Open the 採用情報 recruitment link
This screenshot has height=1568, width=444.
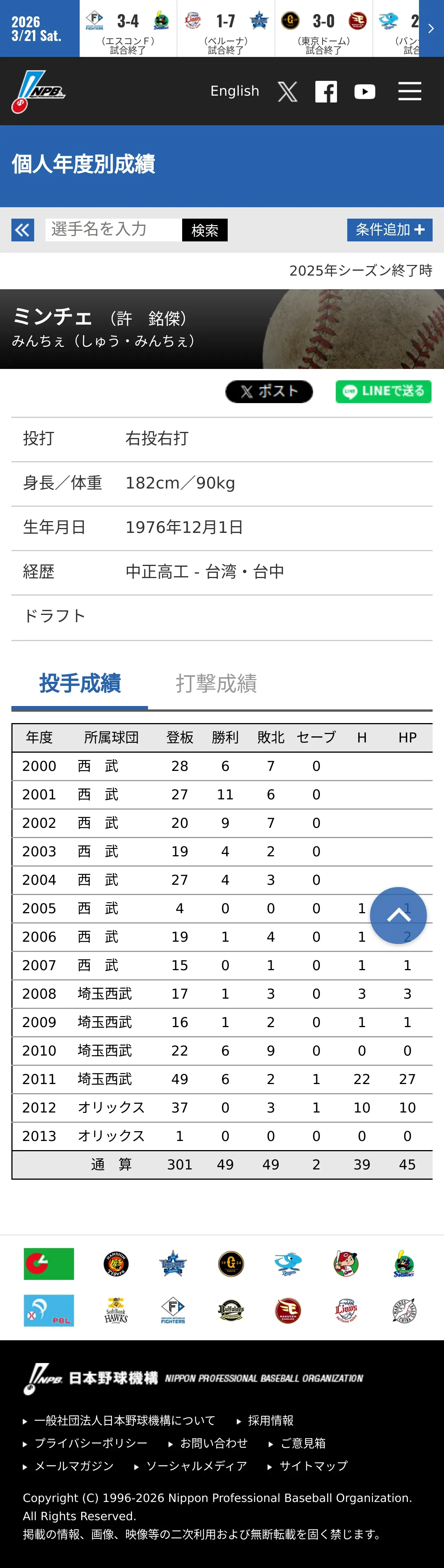pos(271,1420)
